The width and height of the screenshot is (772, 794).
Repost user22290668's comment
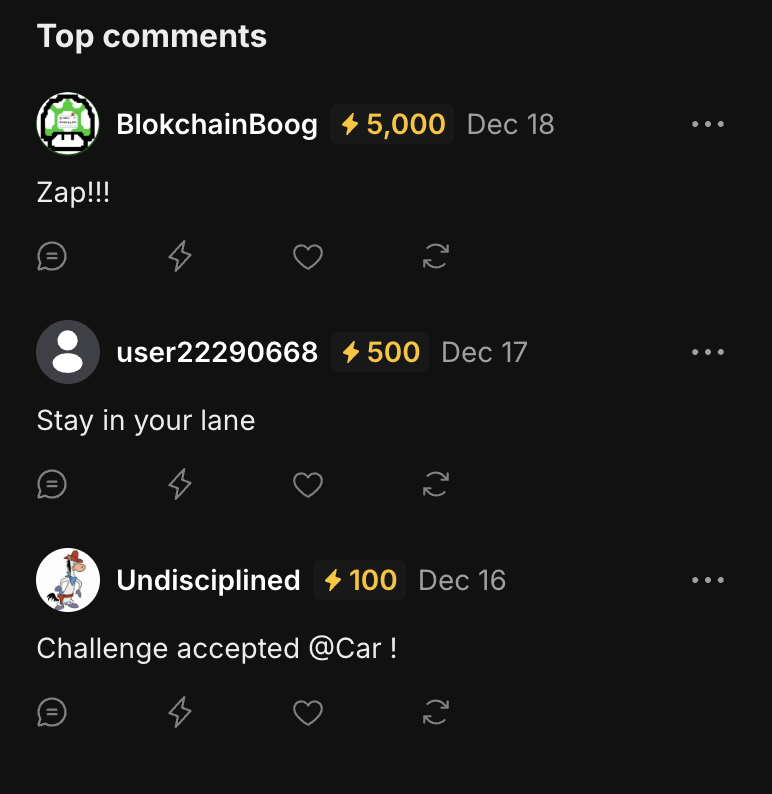tap(436, 485)
